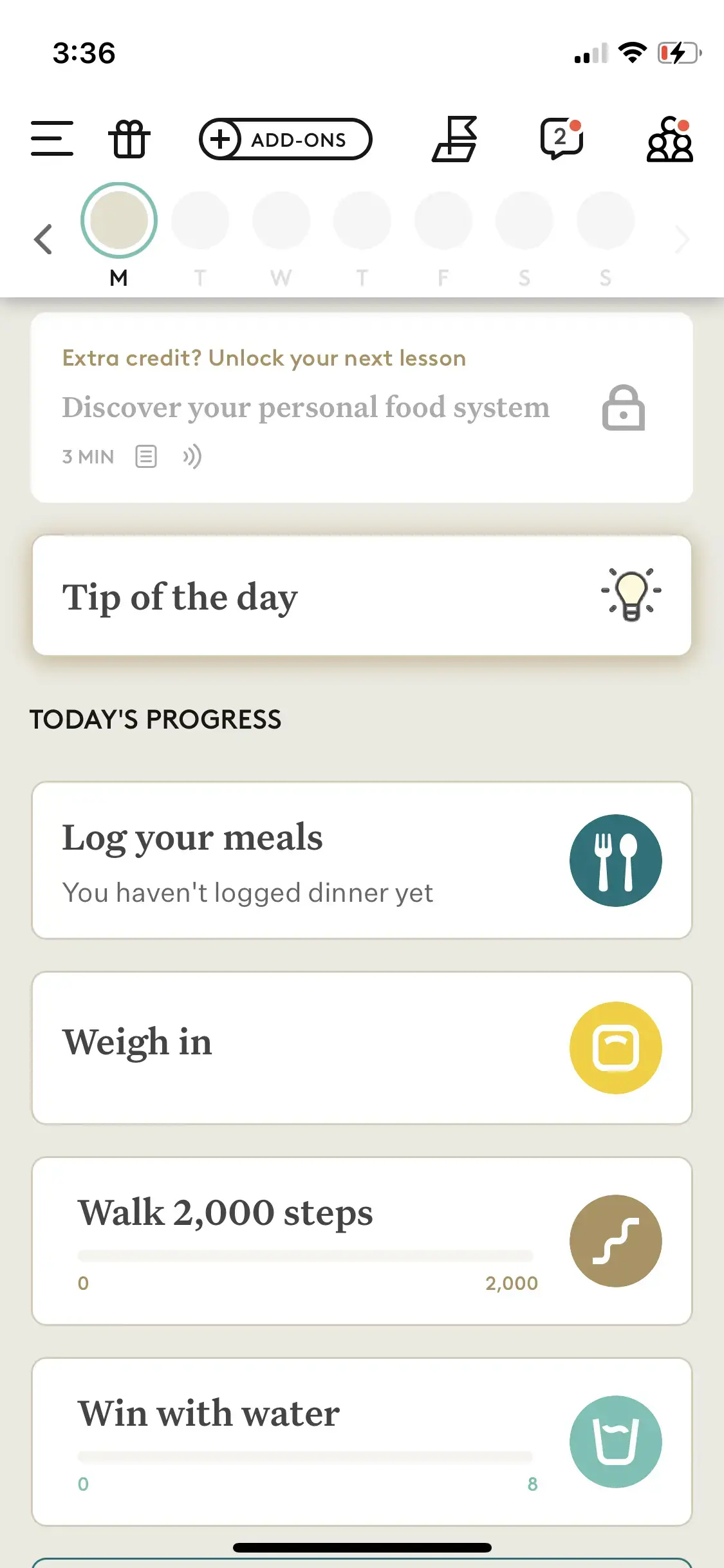Open the Weigh in card
This screenshot has width=724, height=1568.
(362, 1047)
